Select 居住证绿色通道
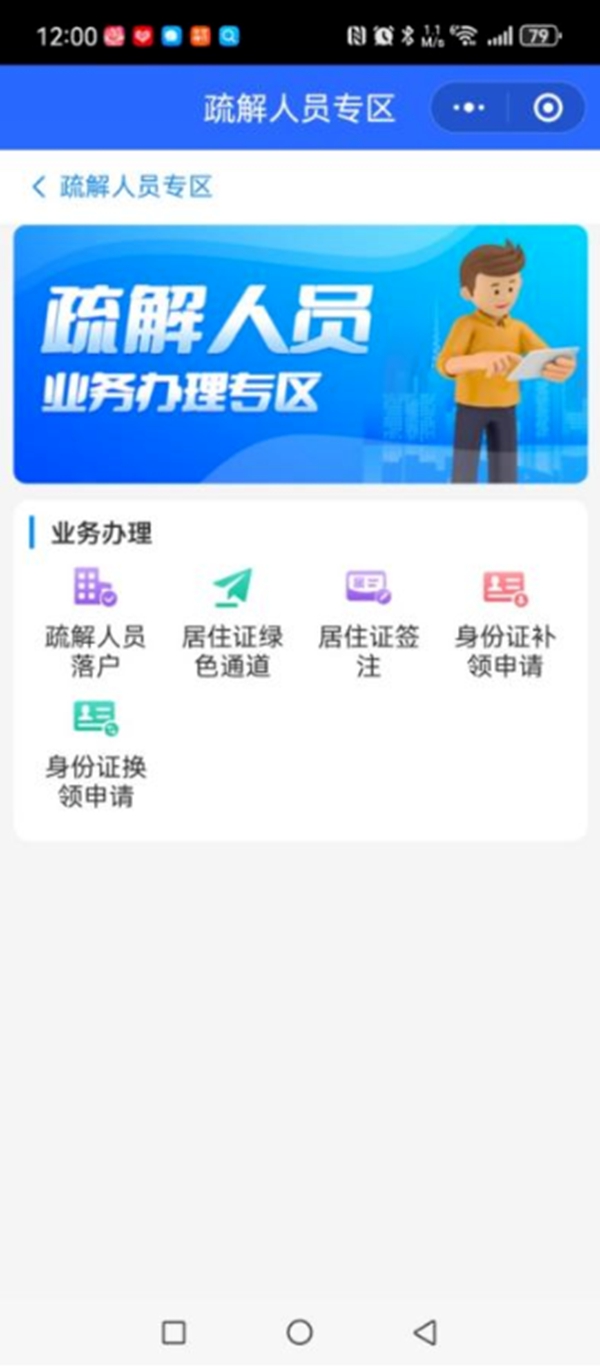The image size is (600, 1367). (232, 620)
